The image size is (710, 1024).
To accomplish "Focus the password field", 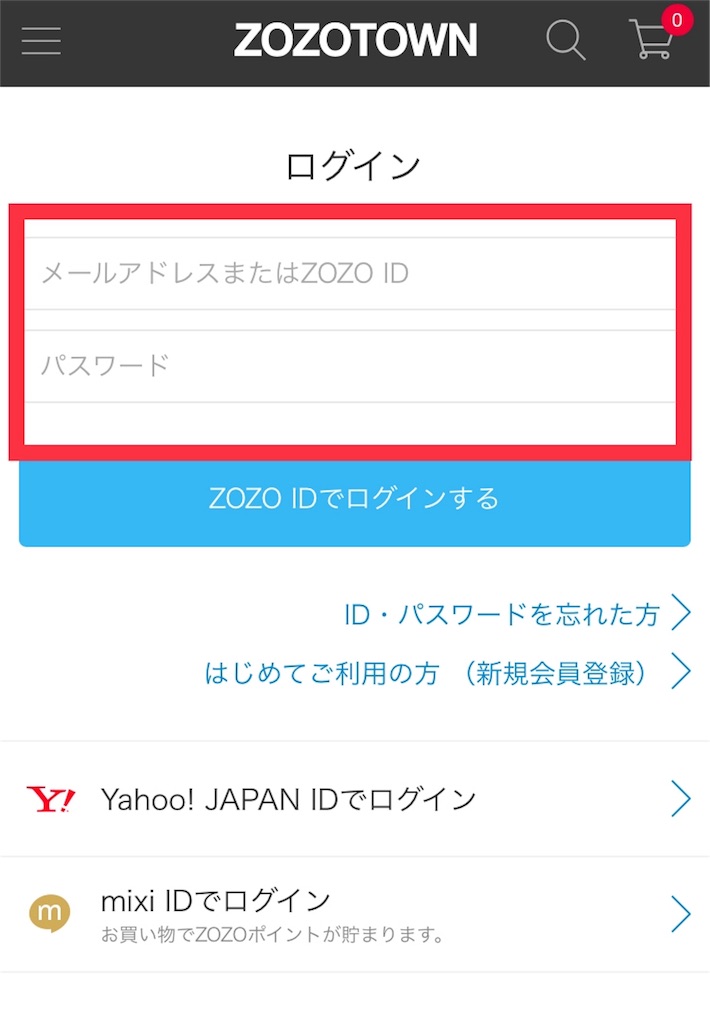I will 350,365.
